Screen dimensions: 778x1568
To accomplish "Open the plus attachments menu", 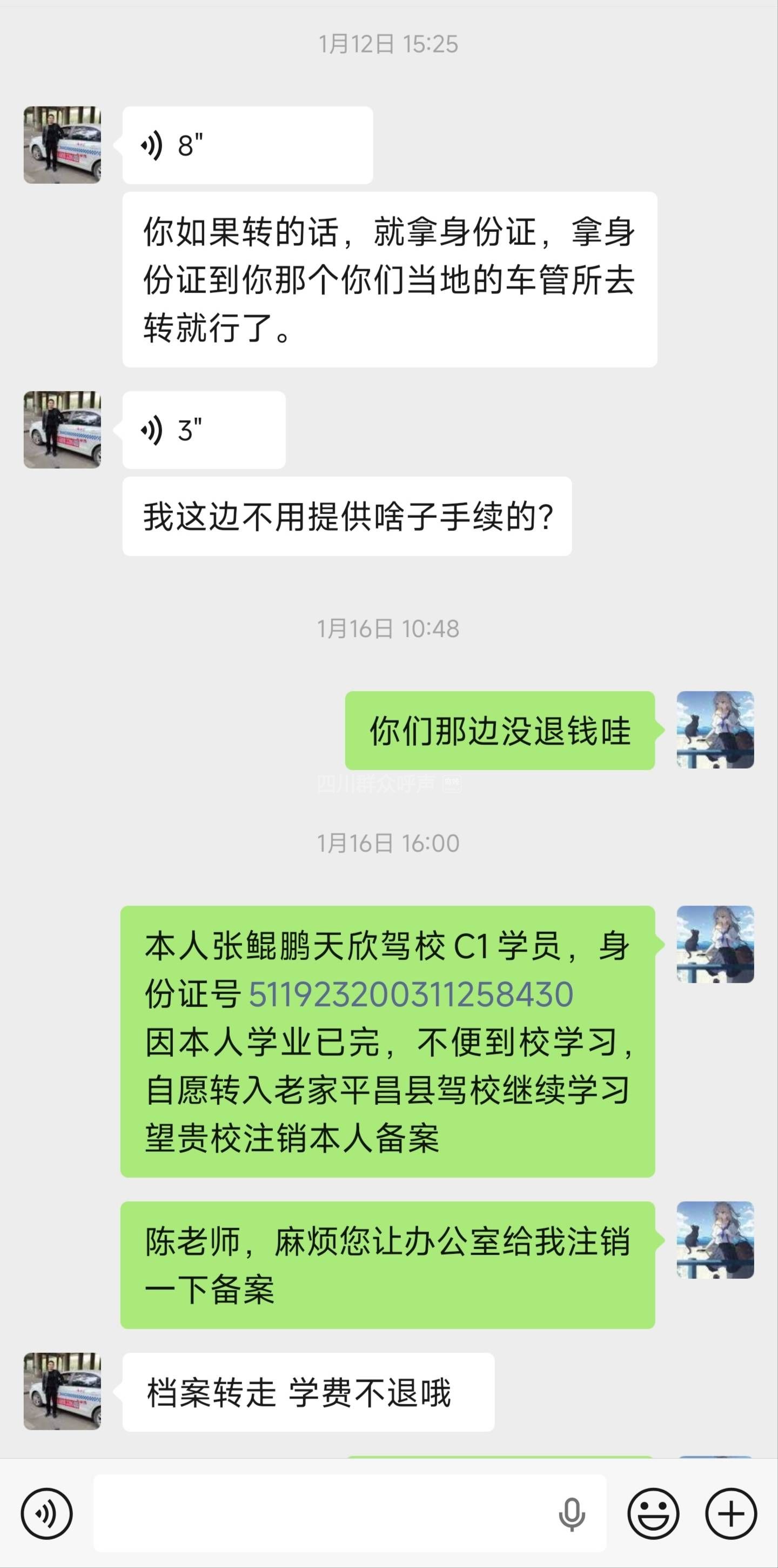I will (731, 1513).
